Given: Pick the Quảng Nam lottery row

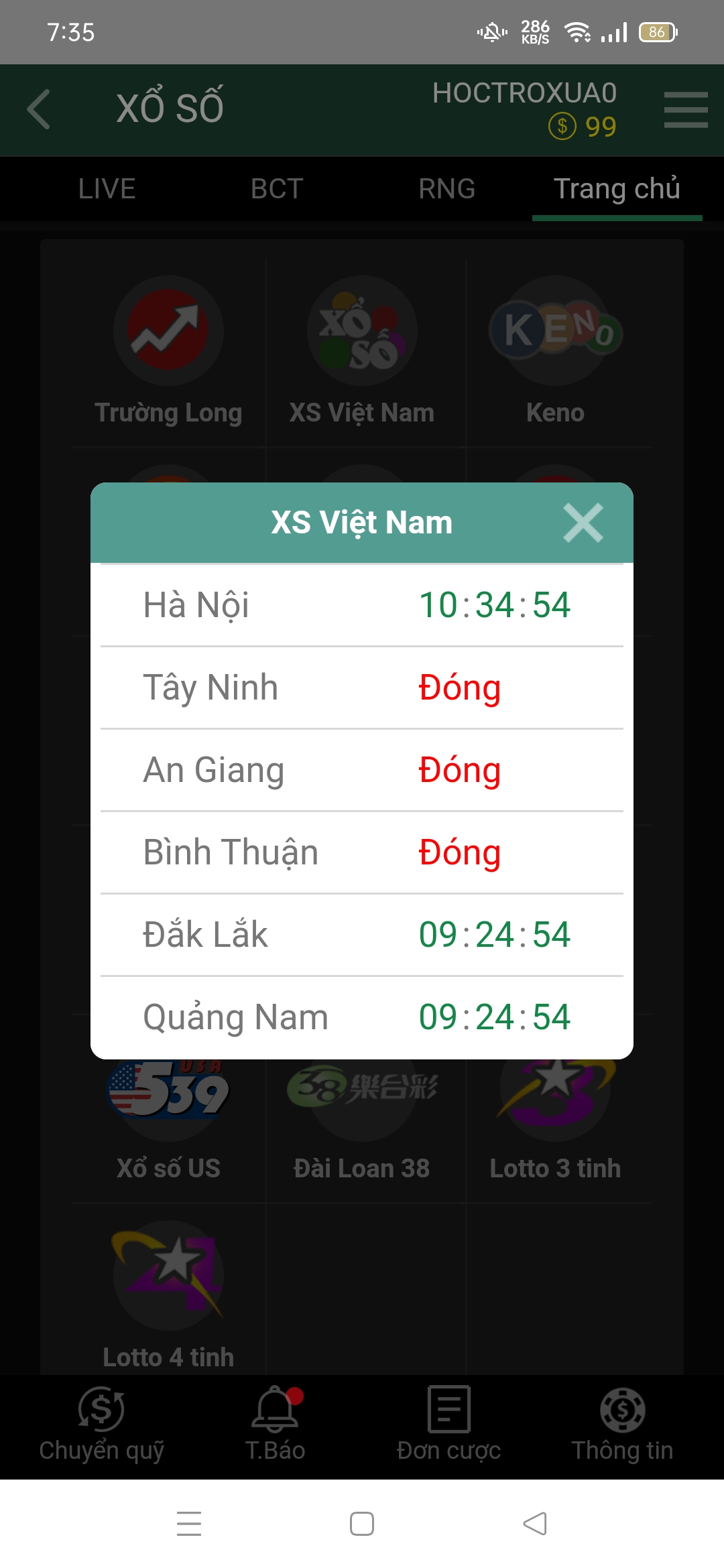Looking at the screenshot, I should [362, 1017].
